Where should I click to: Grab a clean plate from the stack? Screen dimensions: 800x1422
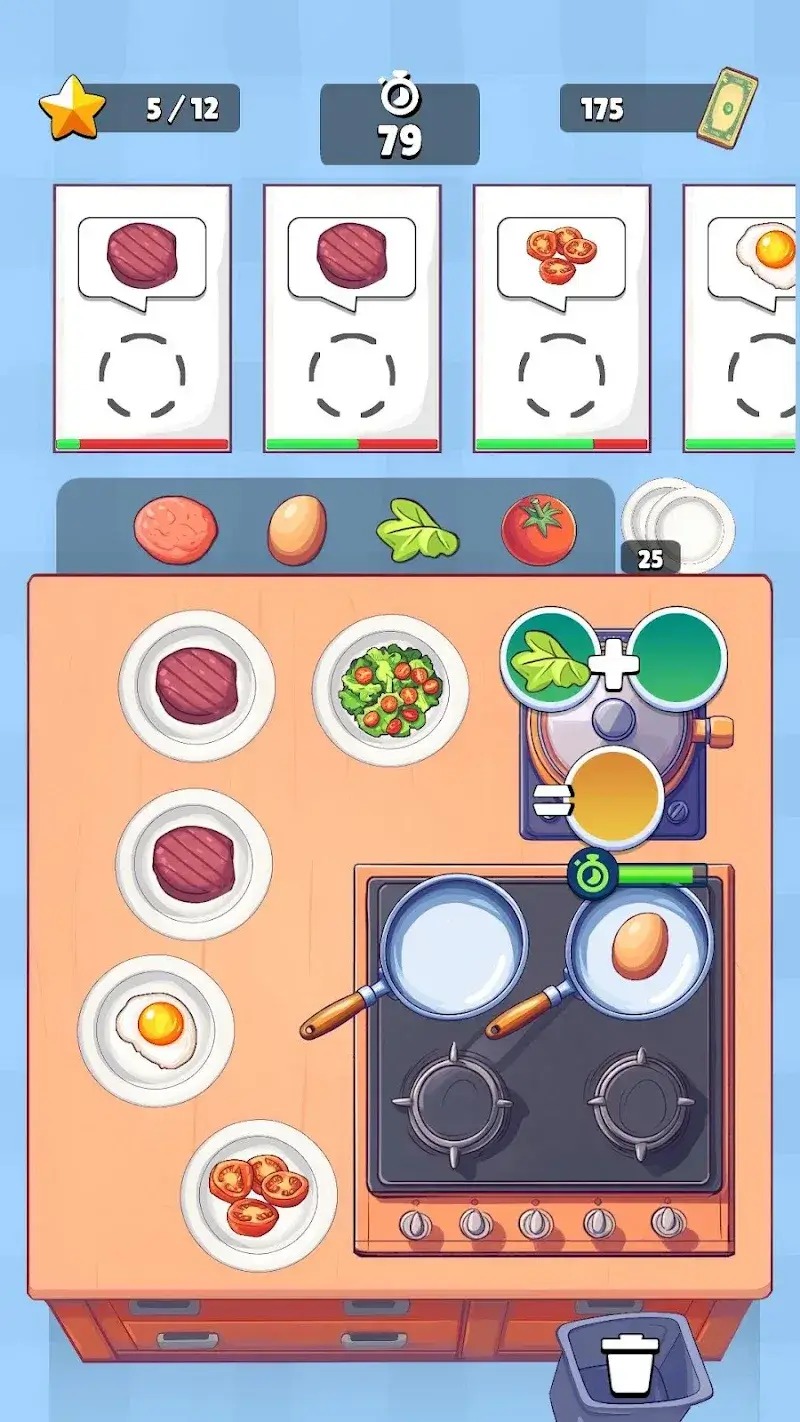[x=680, y=522]
